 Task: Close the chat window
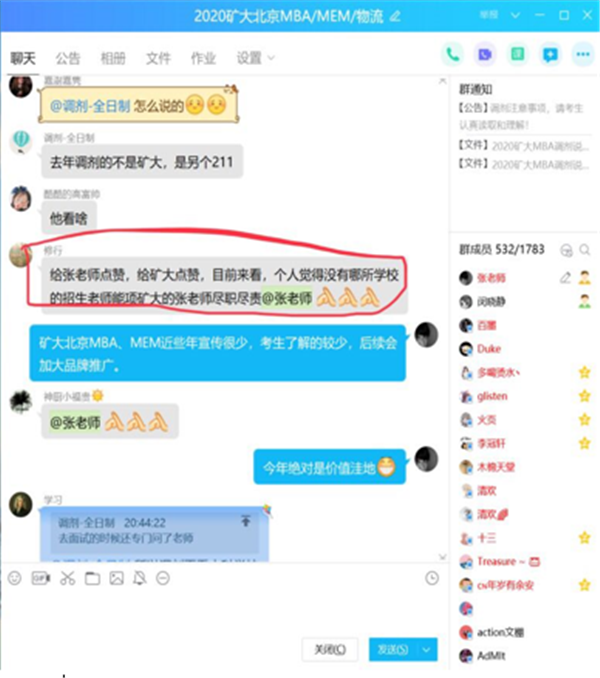[x=588, y=15]
